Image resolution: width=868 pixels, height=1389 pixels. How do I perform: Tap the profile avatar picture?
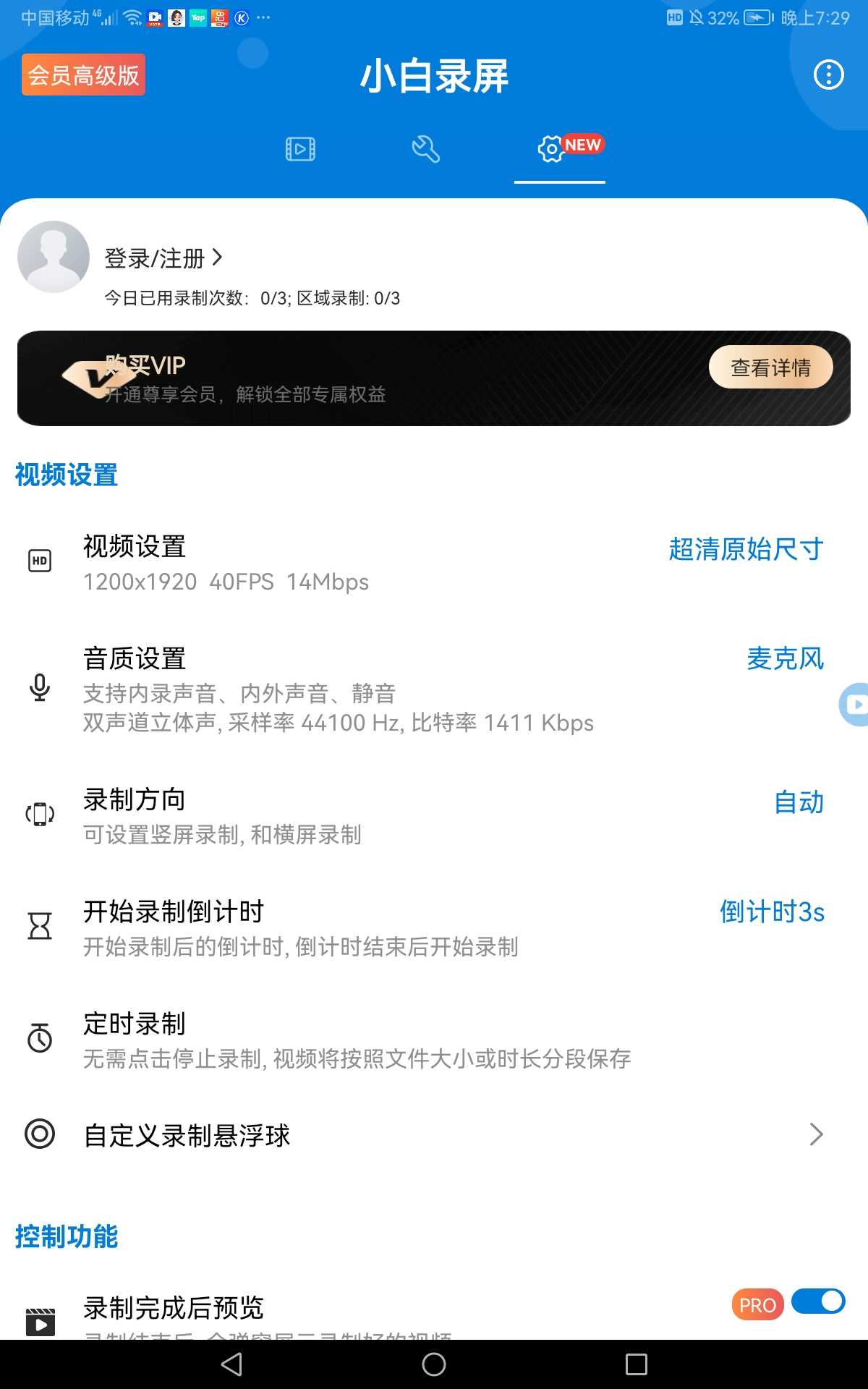54,257
